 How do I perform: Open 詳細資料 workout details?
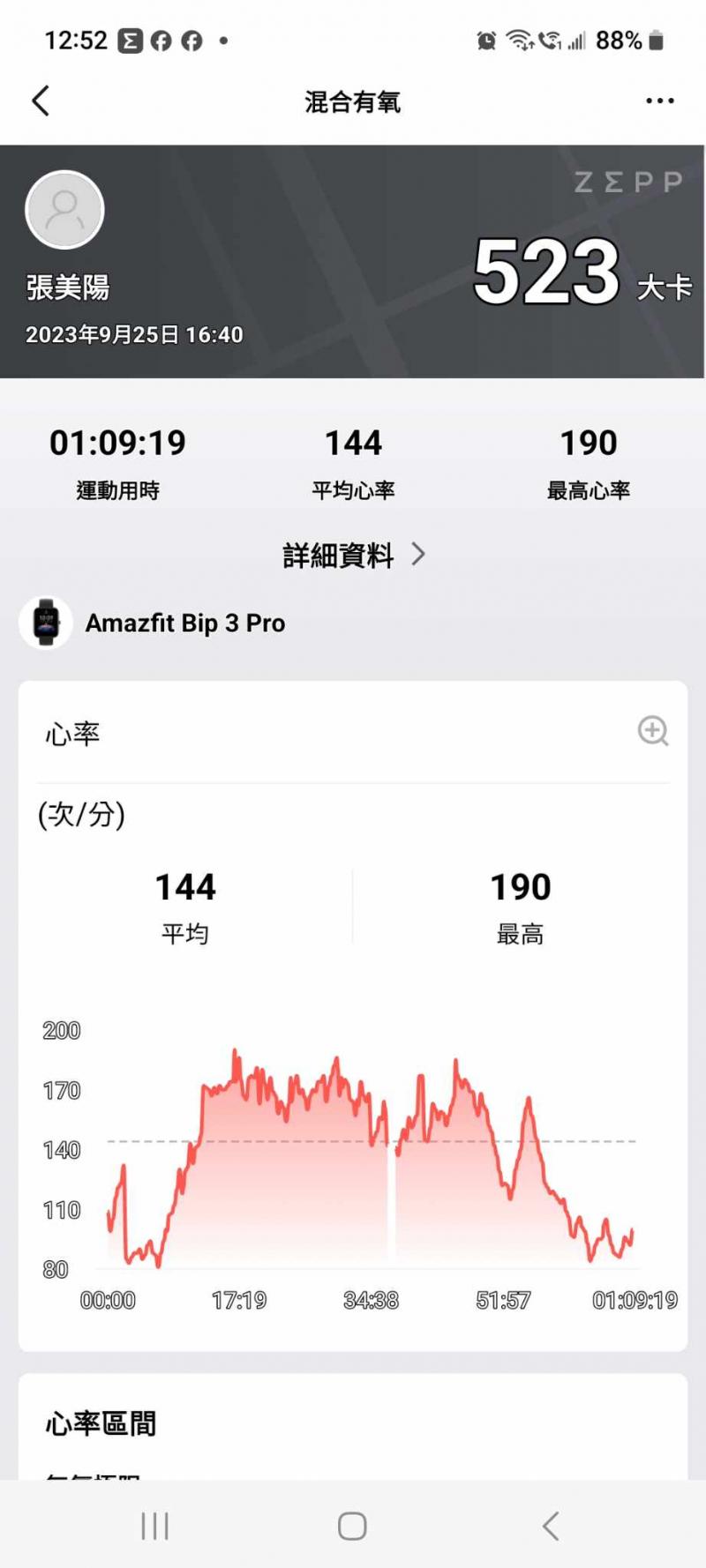click(x=353, y=555)
